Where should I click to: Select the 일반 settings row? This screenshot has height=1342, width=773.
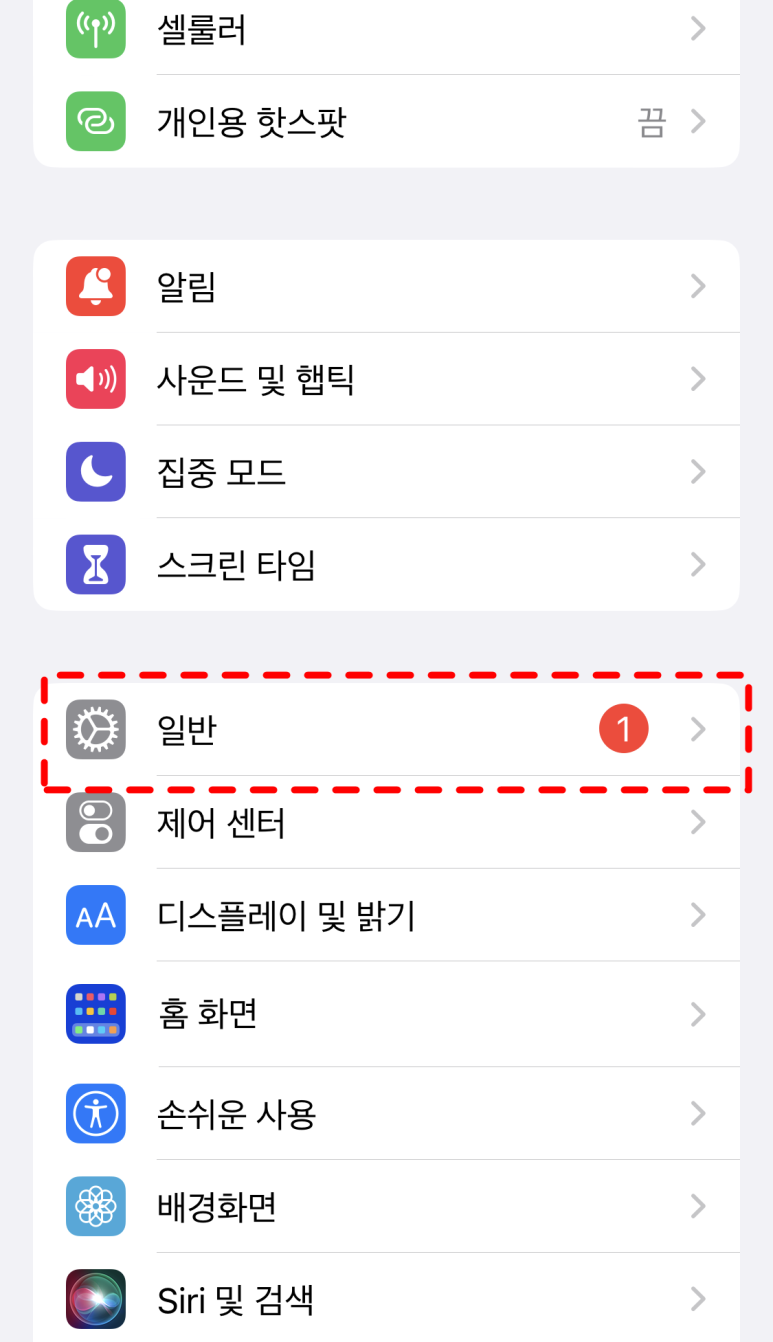(386, 731)
